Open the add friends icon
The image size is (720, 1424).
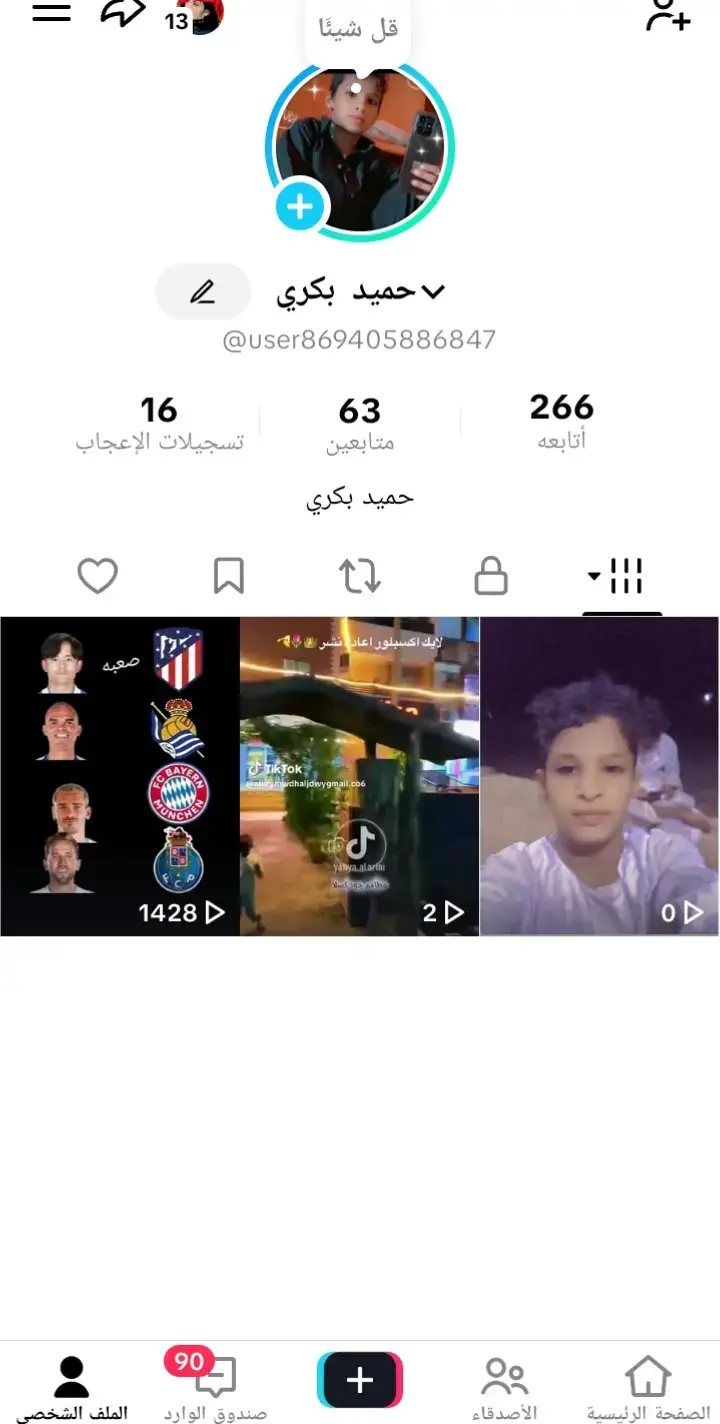[x=667, y=15]
